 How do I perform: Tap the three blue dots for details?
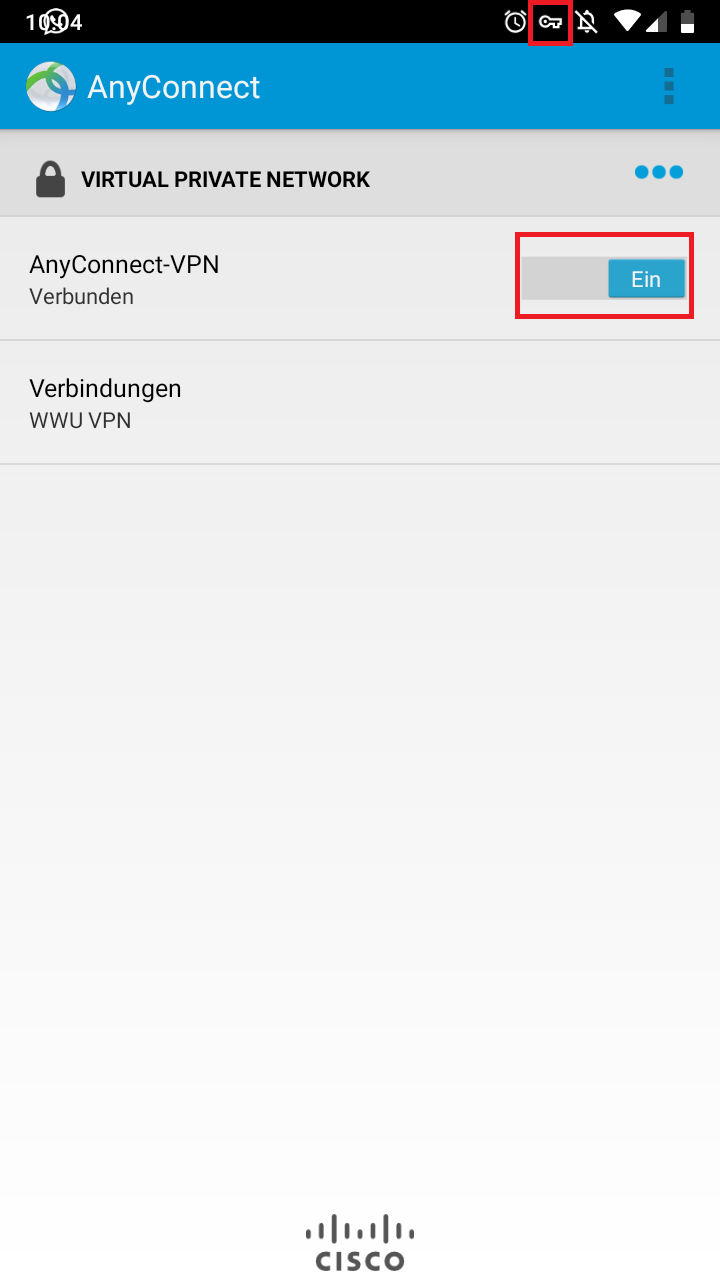[659, 173]
